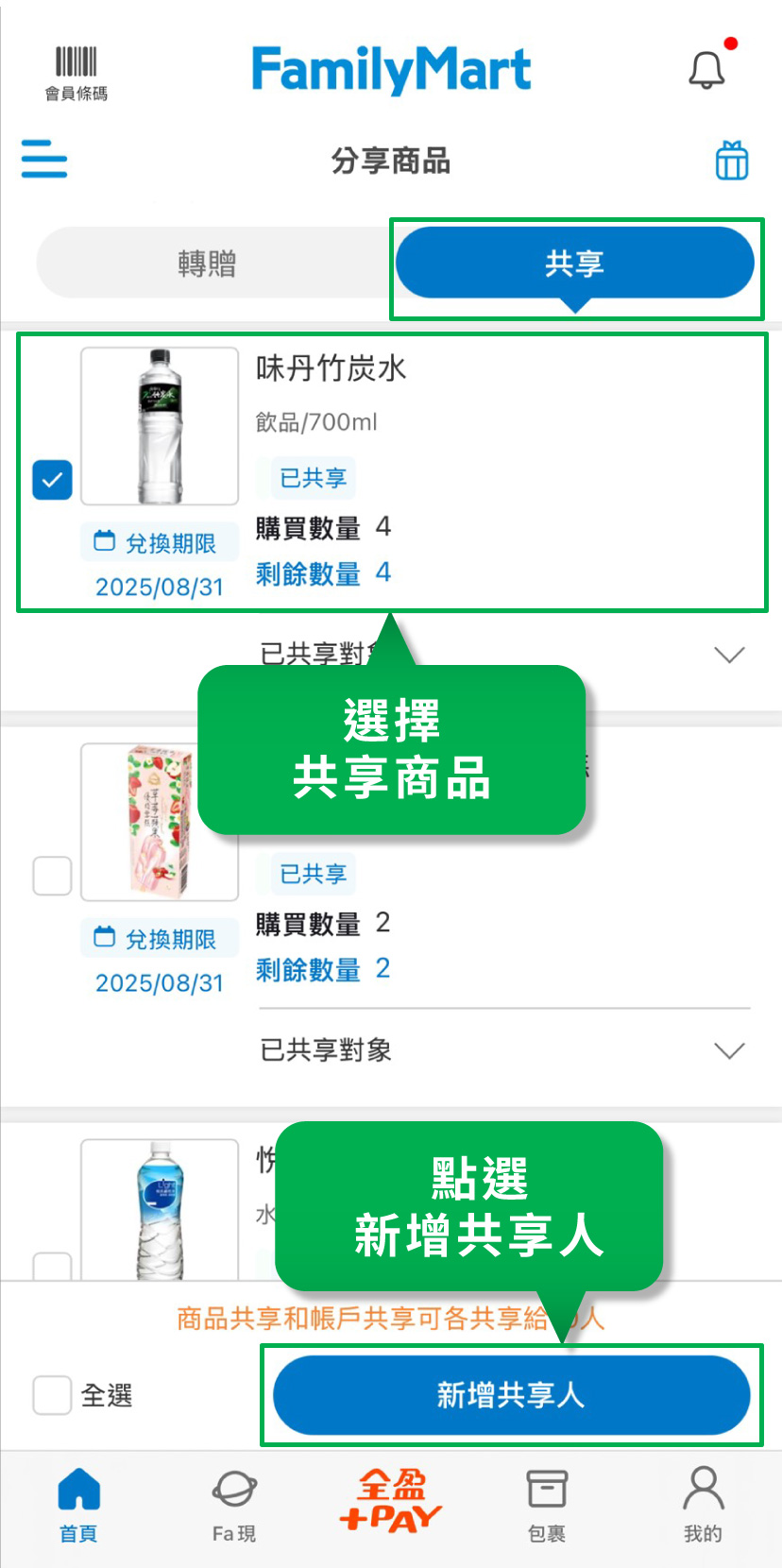
Task: Uncheck the 味丹竹炭水 checkbox
Action: coord(52,480)
